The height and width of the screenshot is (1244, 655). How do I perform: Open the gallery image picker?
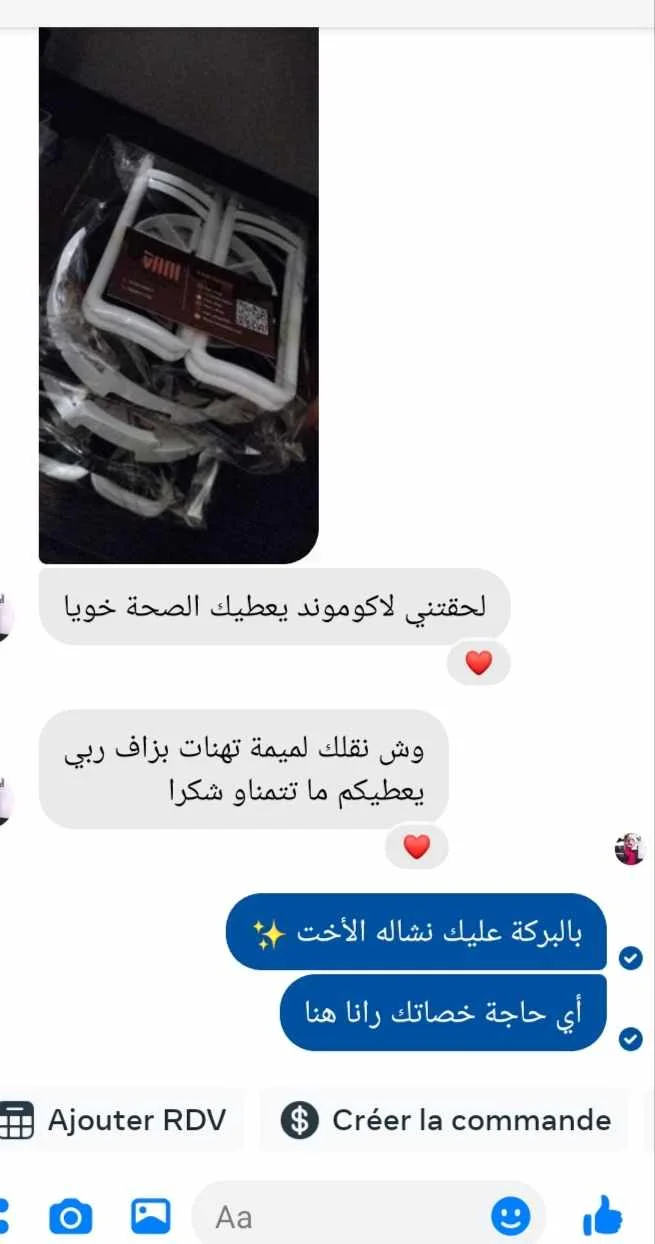151,1217
